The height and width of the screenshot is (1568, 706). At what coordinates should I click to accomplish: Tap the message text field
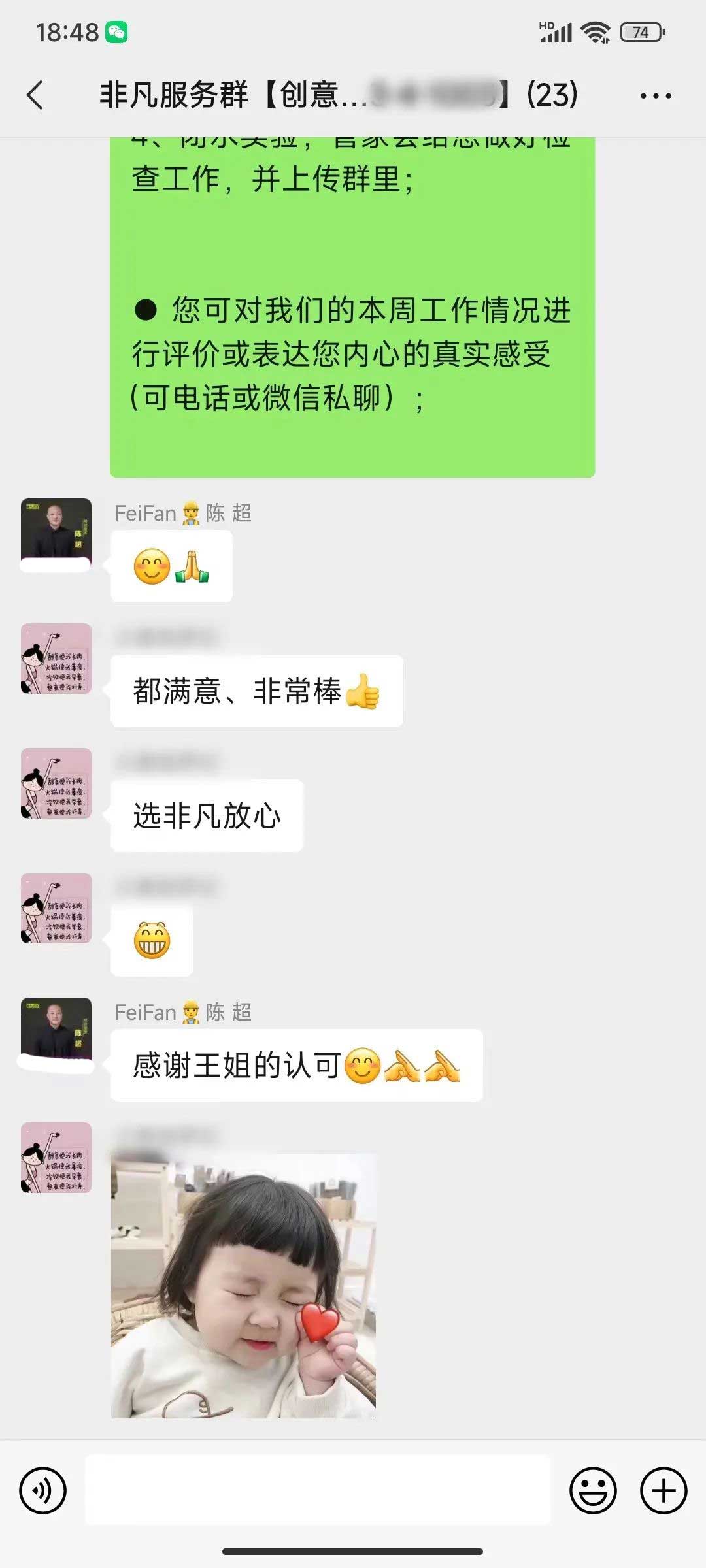pyautogui.click(x=318, y=1490)
